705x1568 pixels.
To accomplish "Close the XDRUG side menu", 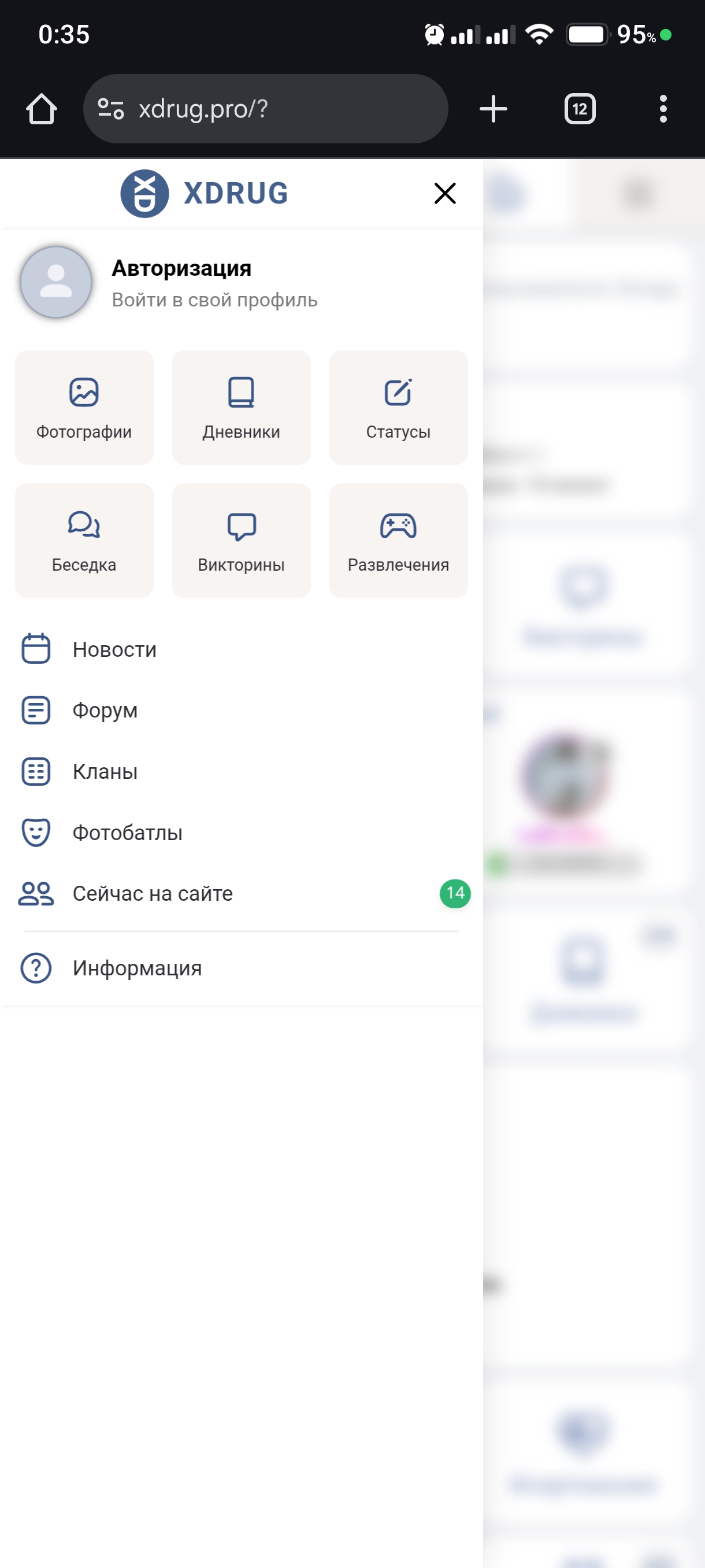I will tap(444, 194).
